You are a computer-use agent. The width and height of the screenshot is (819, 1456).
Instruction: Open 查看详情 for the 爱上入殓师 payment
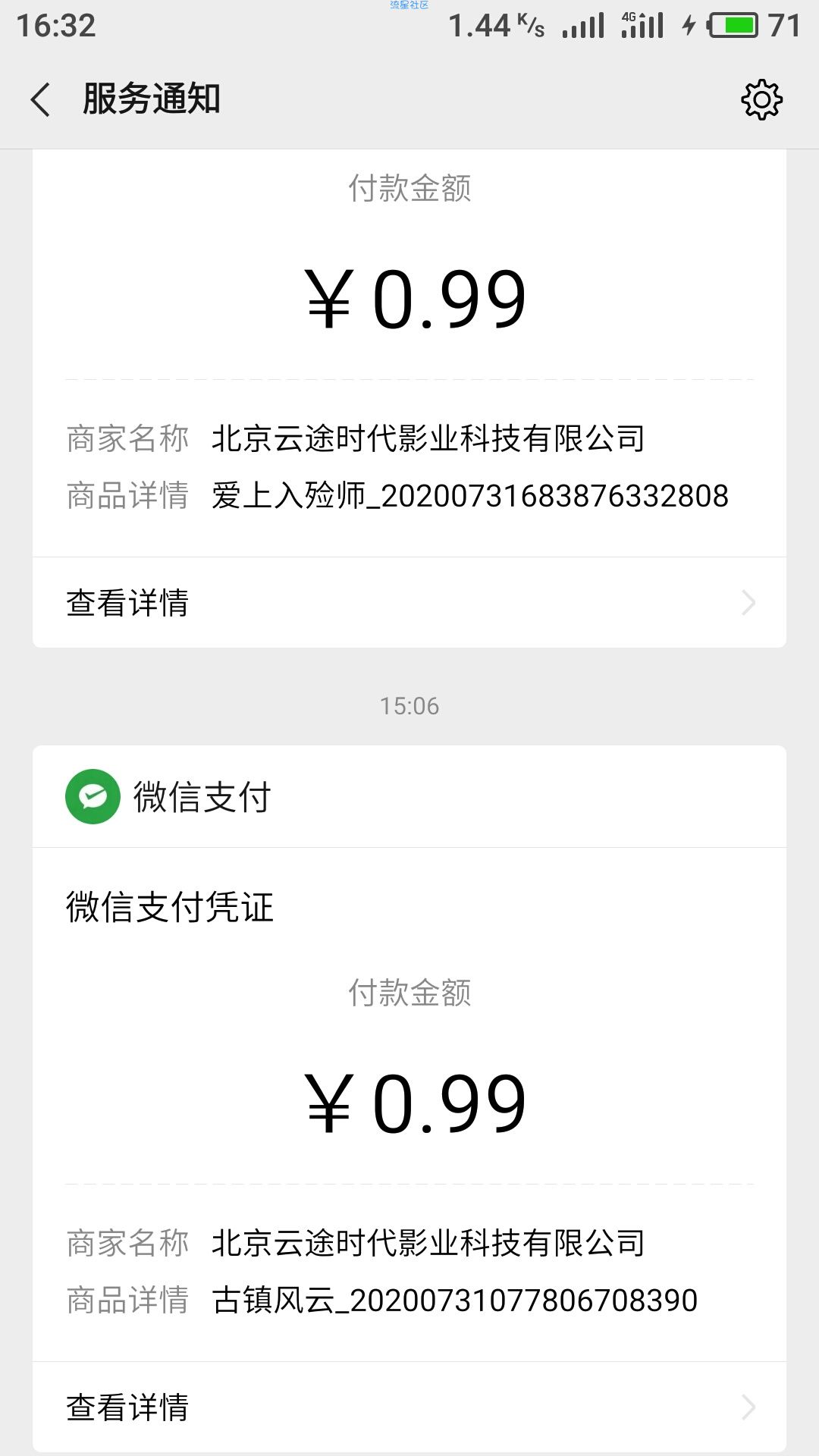click(x=409, y=603)
